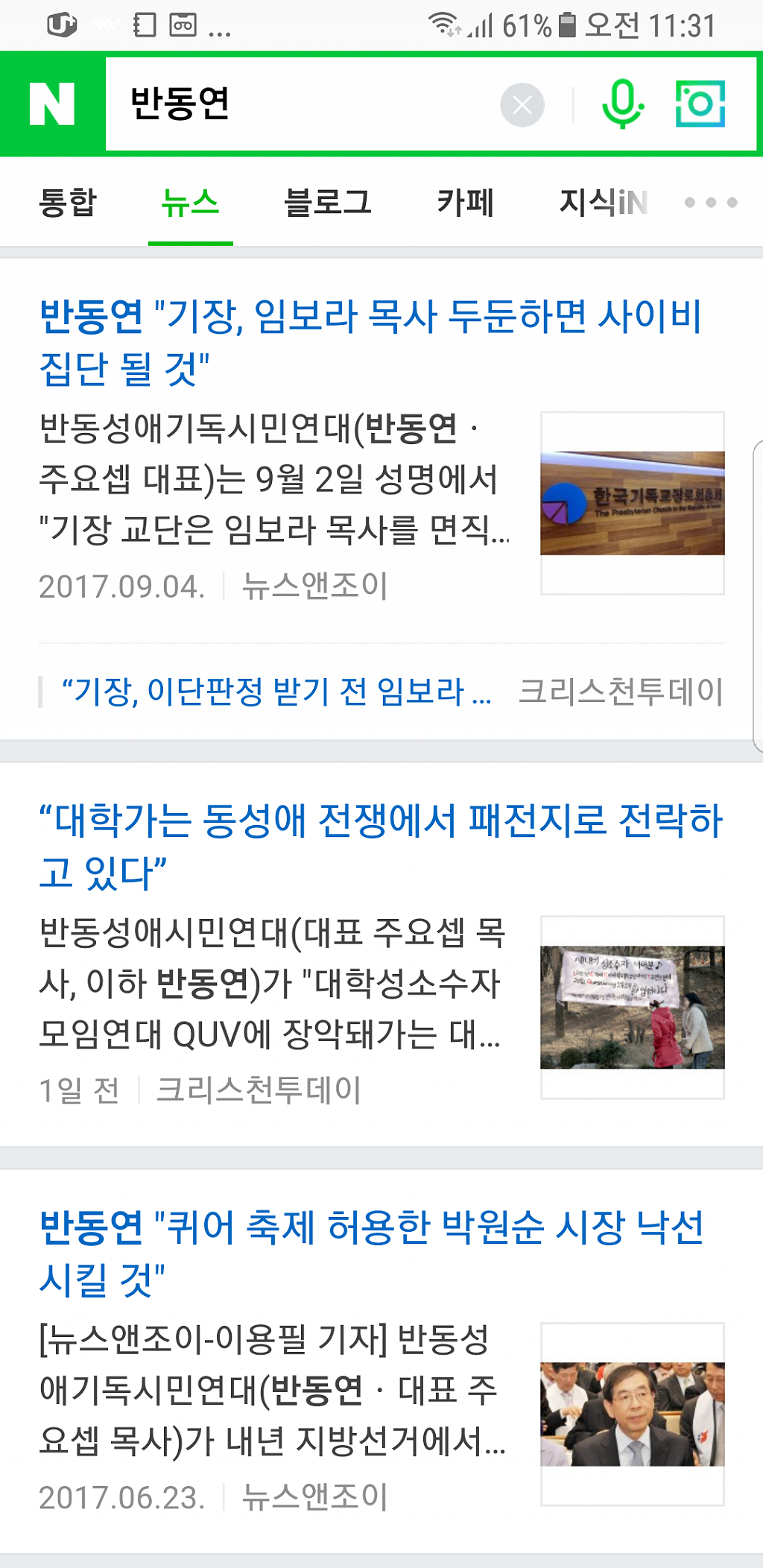
Task: Clear the search text with the X button
Action: (522, 105)
